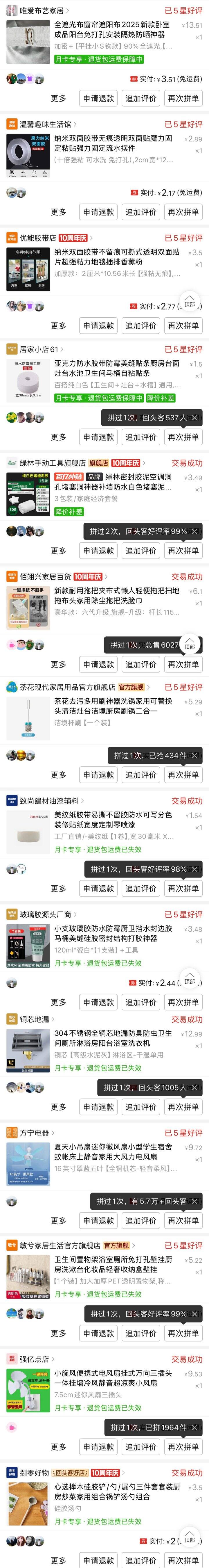209x1568 pixels.
Task: Open More options for the 居家小店61 order
Action: coord(58,437)
